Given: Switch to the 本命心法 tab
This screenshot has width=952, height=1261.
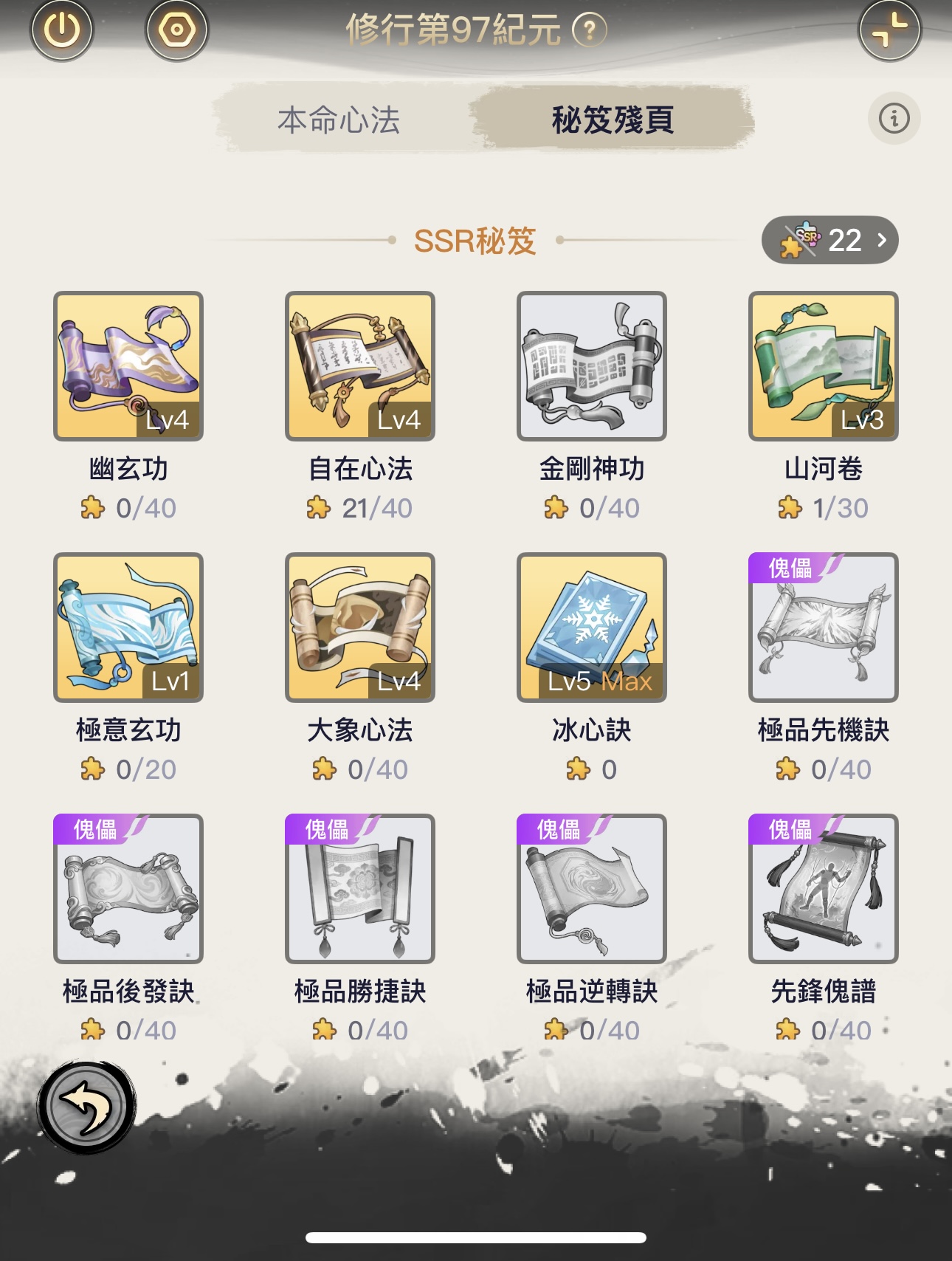Looking at the screenshot, I should 339,120.
